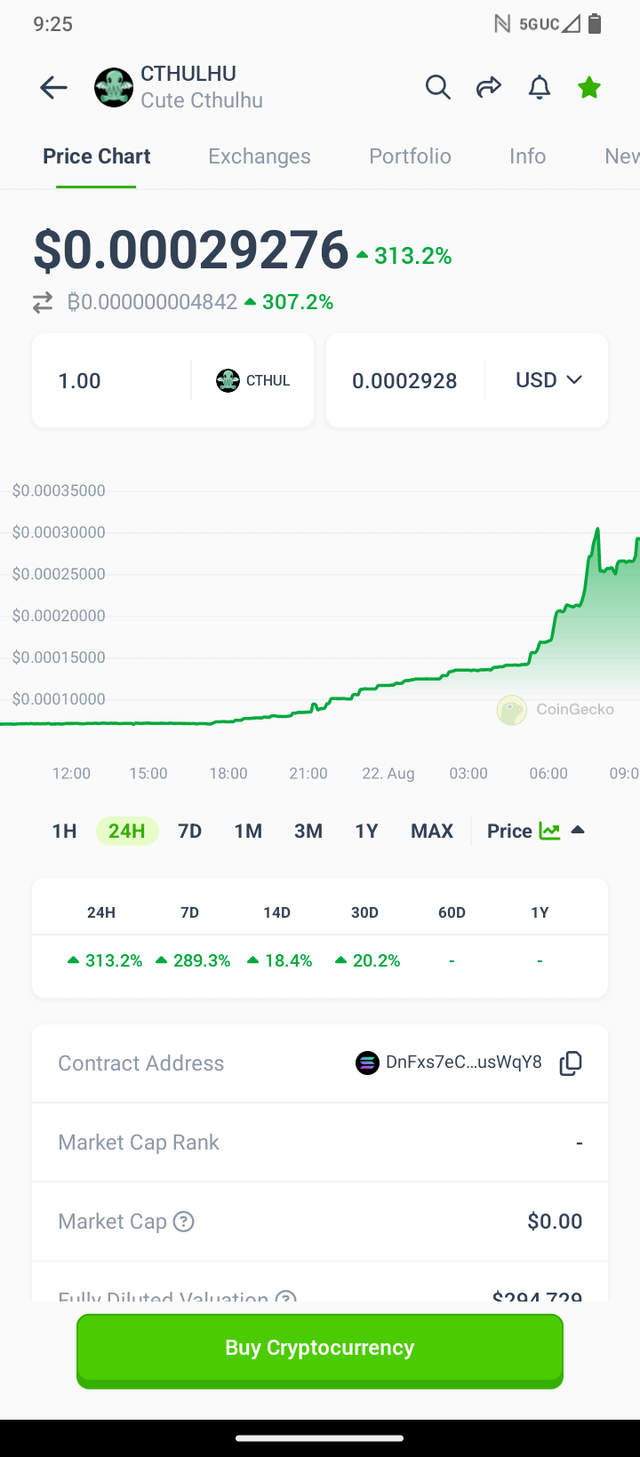The width and height of the screenshot is (640, 1457).
Task: Open the USD currency dropdown
Action: (548, 380)
